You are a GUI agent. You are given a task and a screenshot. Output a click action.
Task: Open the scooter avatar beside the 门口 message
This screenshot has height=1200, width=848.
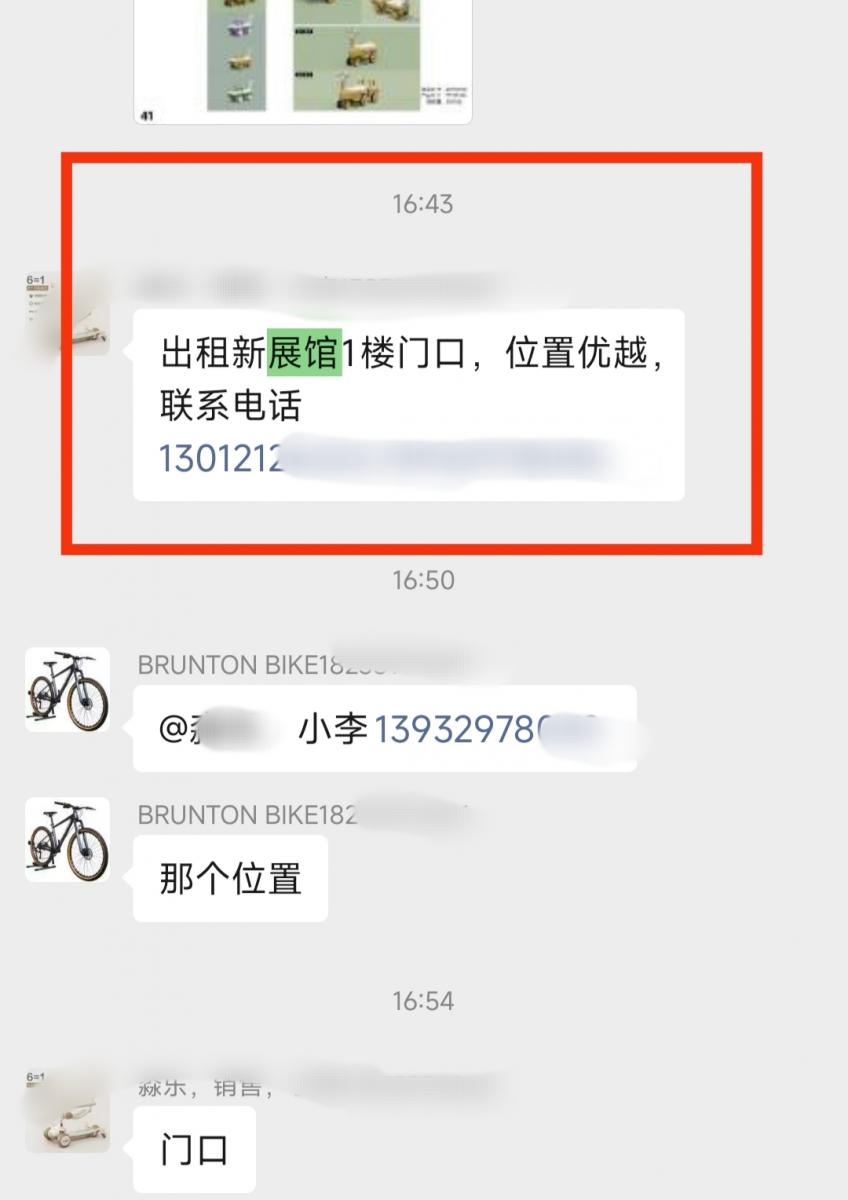[67, 1110]
